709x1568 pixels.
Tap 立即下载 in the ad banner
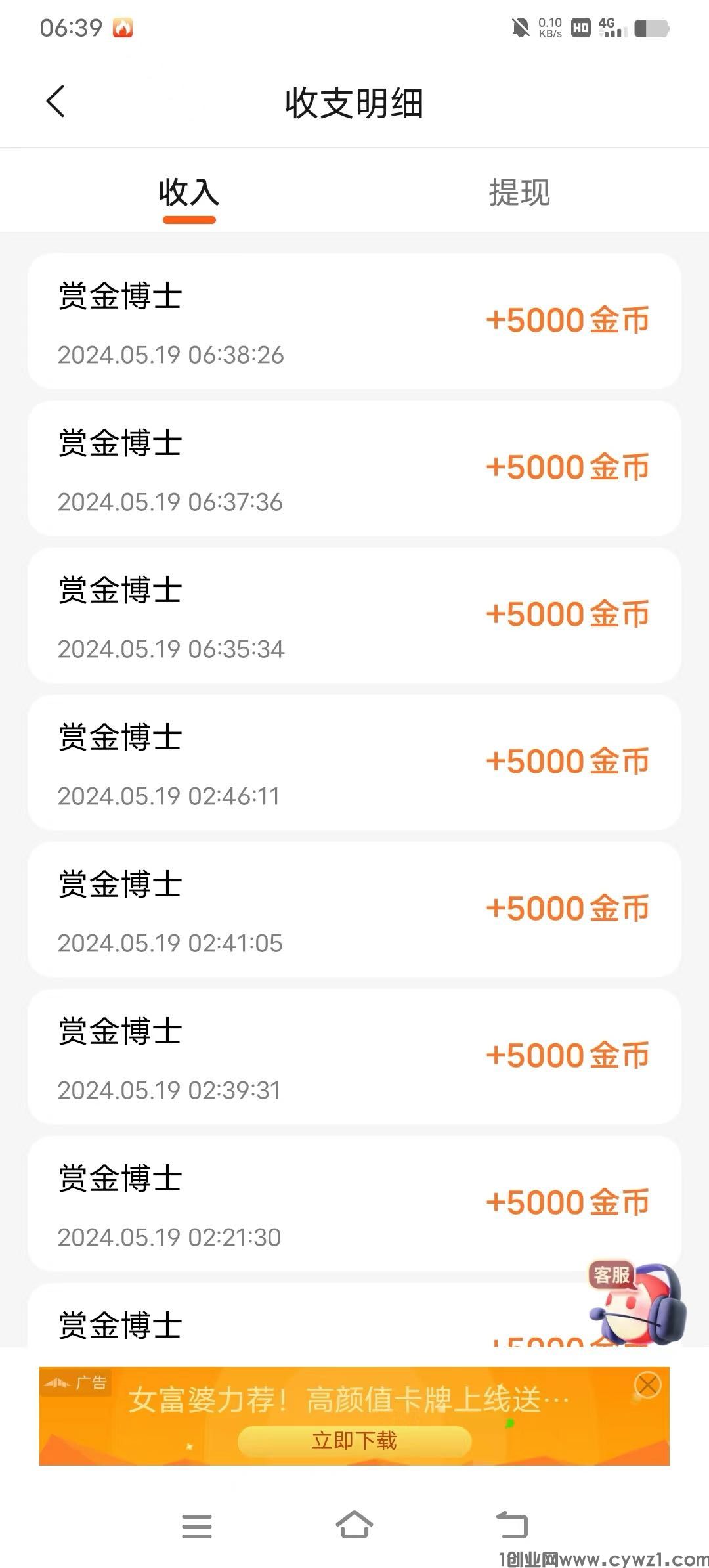(x=354, y=1441)
